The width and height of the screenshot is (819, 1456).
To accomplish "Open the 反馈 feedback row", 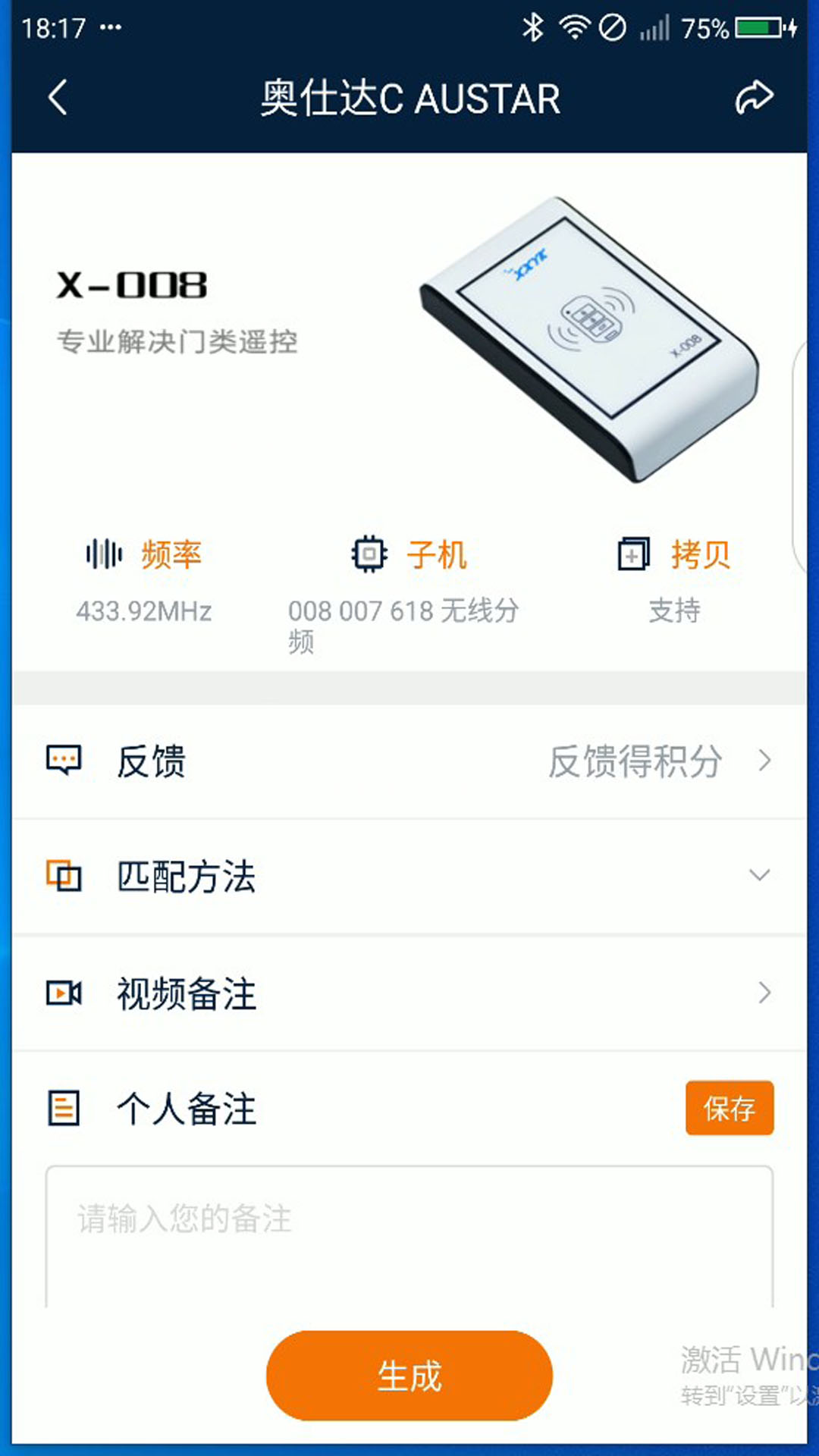I will click(409, 761).
